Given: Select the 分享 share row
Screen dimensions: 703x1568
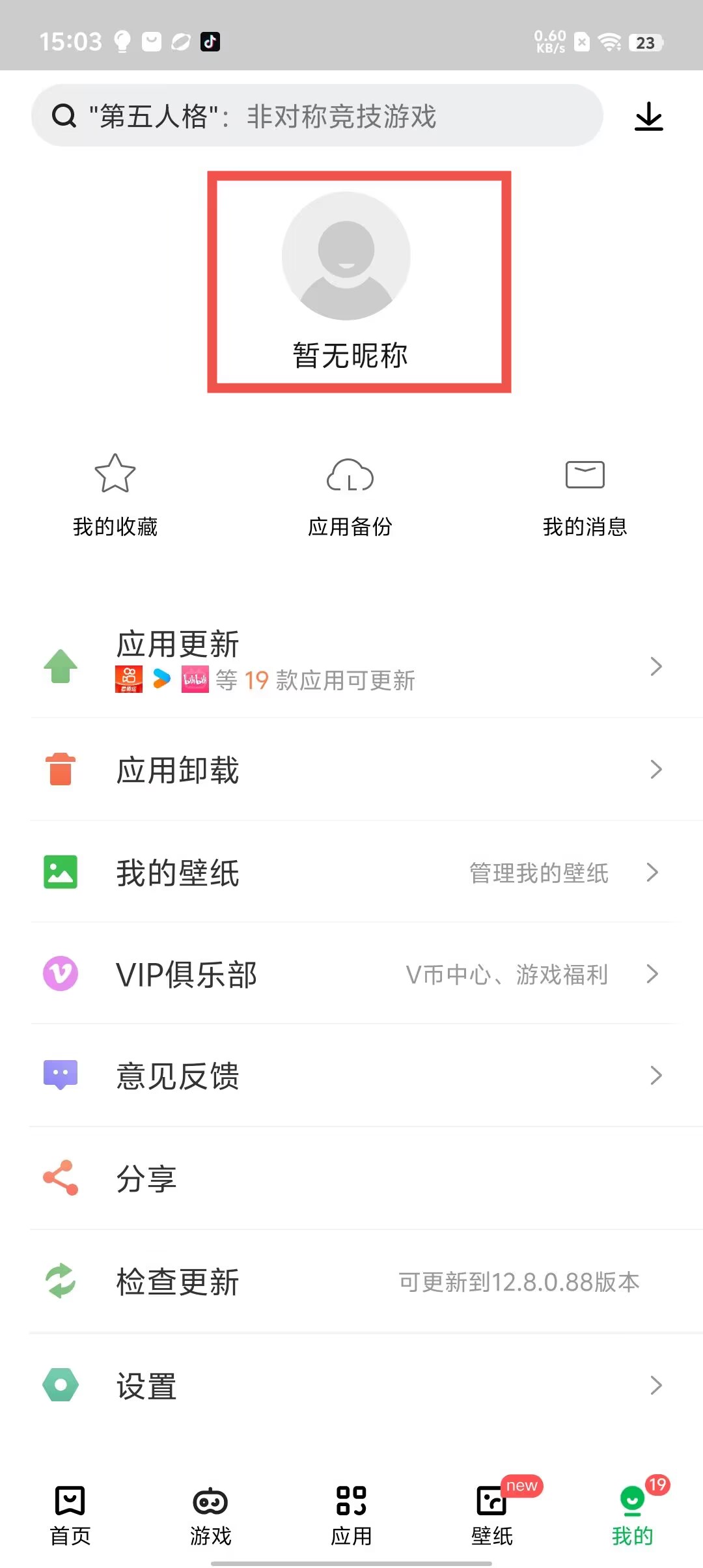Looking at the screenshot, I should [351, 1179].
